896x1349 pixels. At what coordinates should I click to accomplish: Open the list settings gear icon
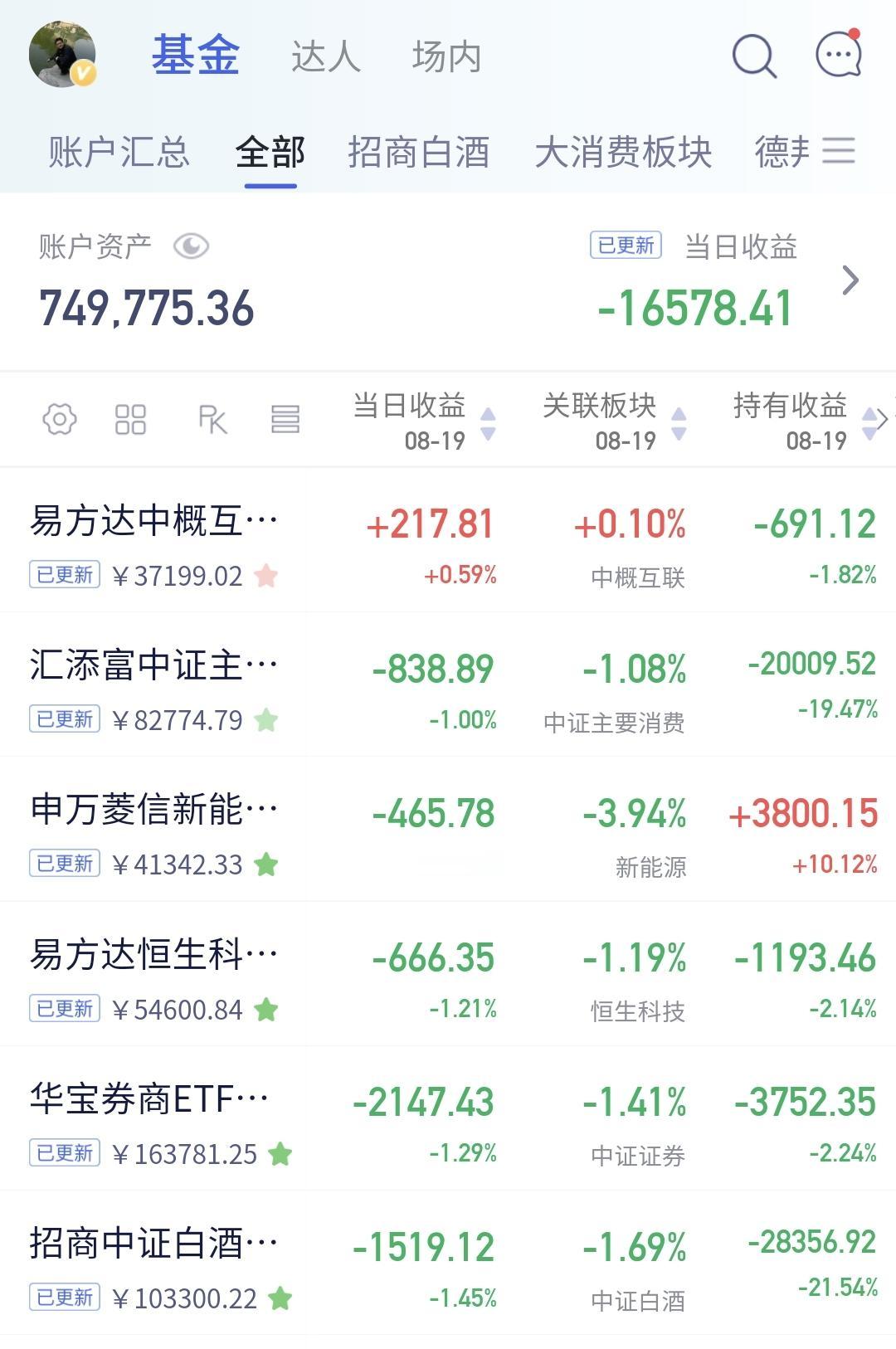(x=60, y=420)
